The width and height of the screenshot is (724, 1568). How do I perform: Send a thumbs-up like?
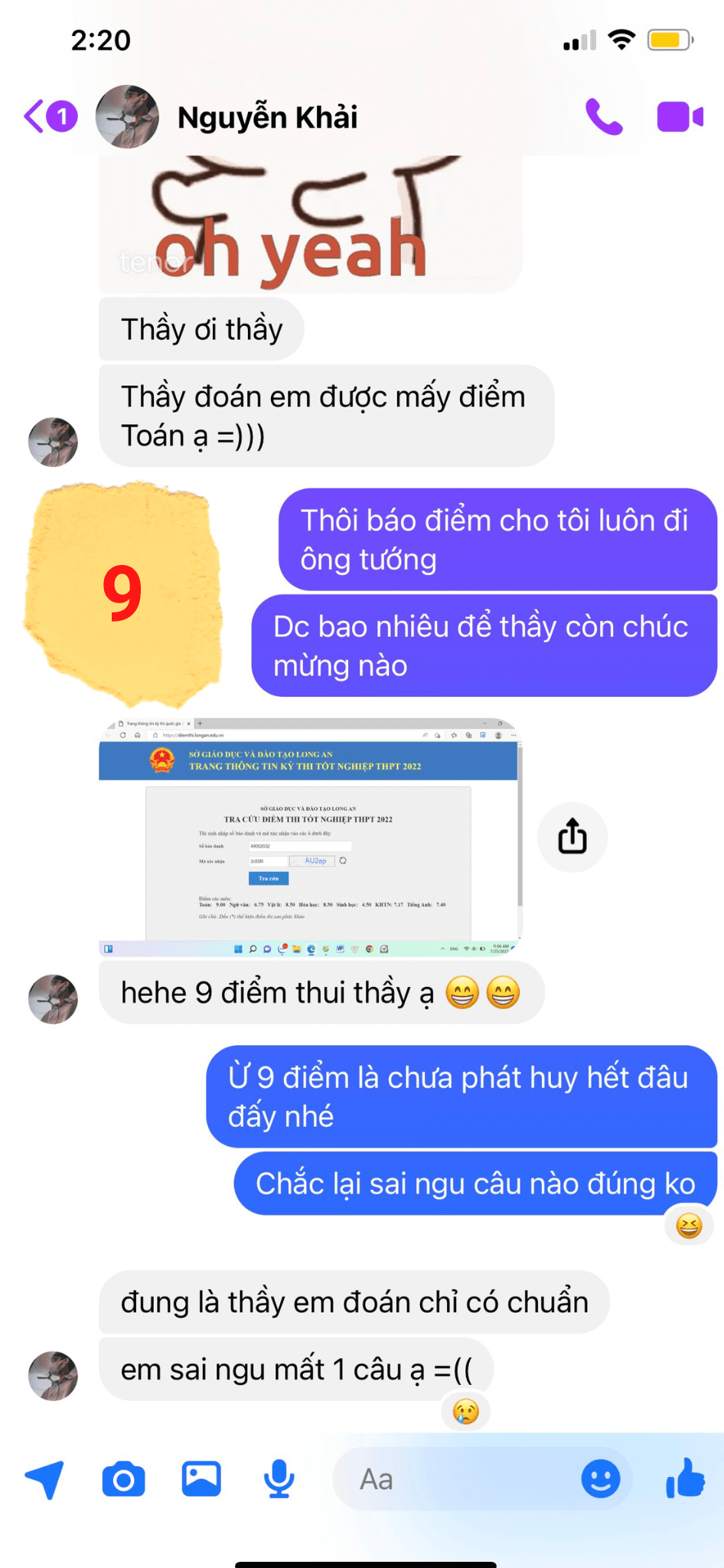[x=685, y=1478]
